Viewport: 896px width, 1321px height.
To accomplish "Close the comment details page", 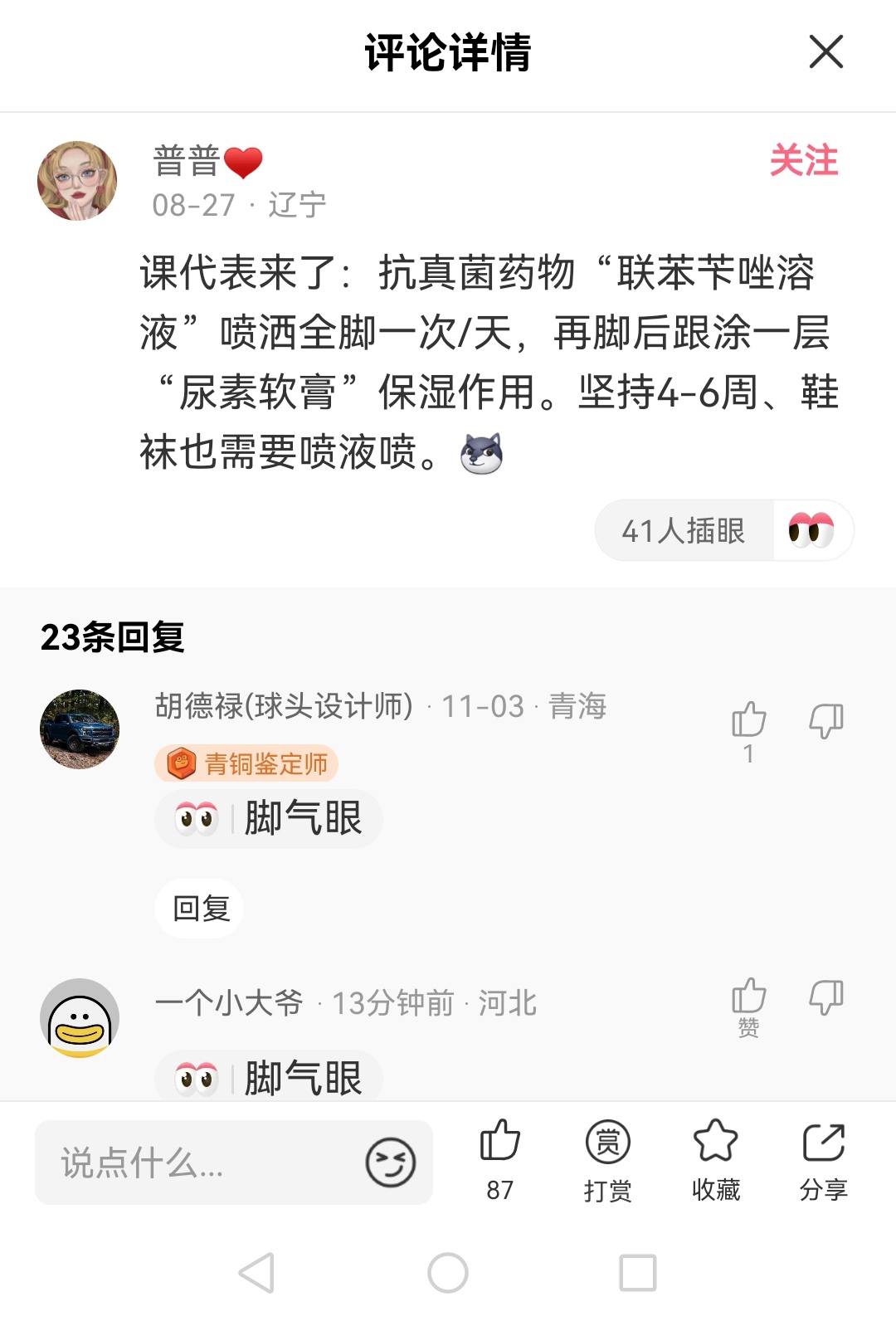I will point(825,52).
